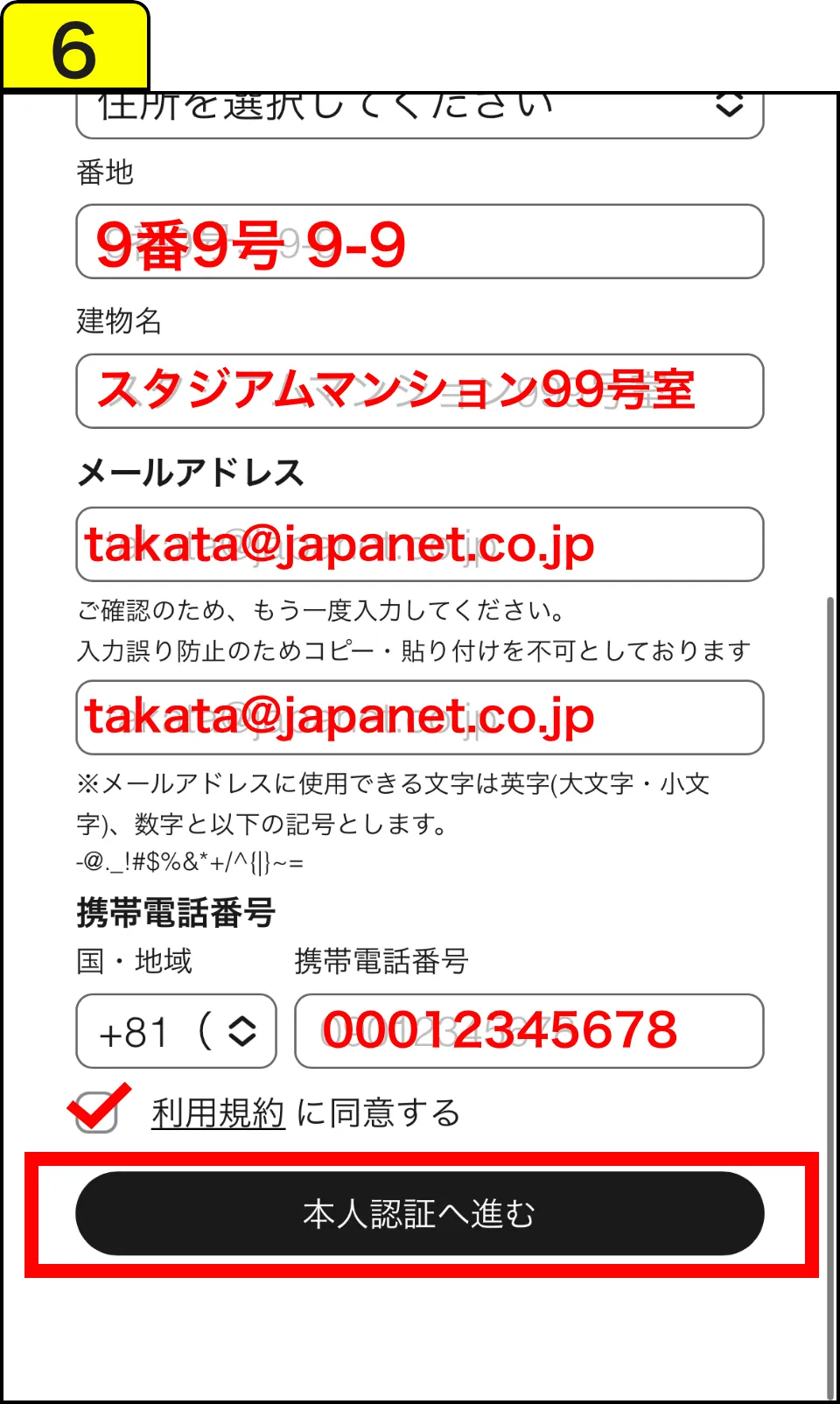840x1404 pixels.
Task: Open the address selection dropdown
Action: point(418,114)
